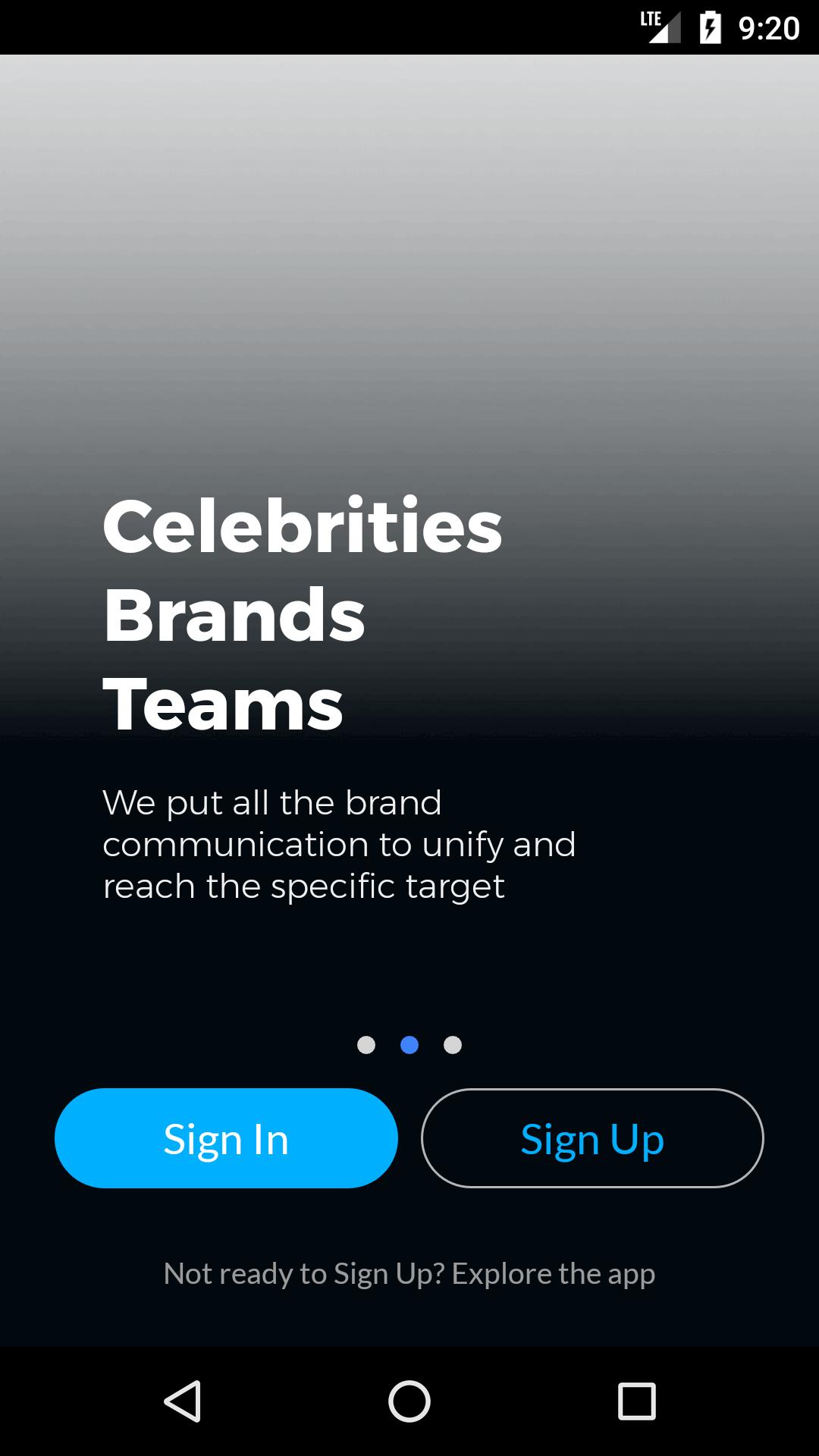The height and width of the screenshot is (1456, 819).
Task: Go back using the system back button
Action: coord(182,1401)
